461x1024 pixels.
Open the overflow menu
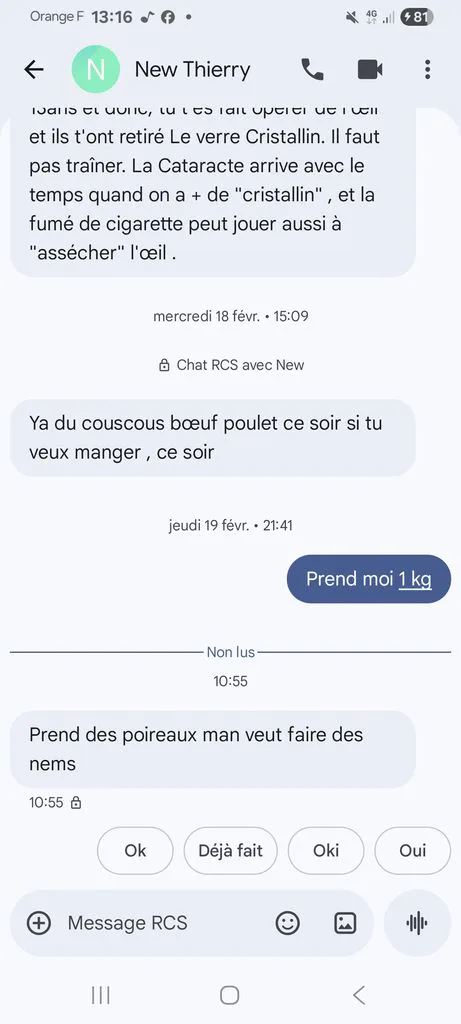[427, 69]
